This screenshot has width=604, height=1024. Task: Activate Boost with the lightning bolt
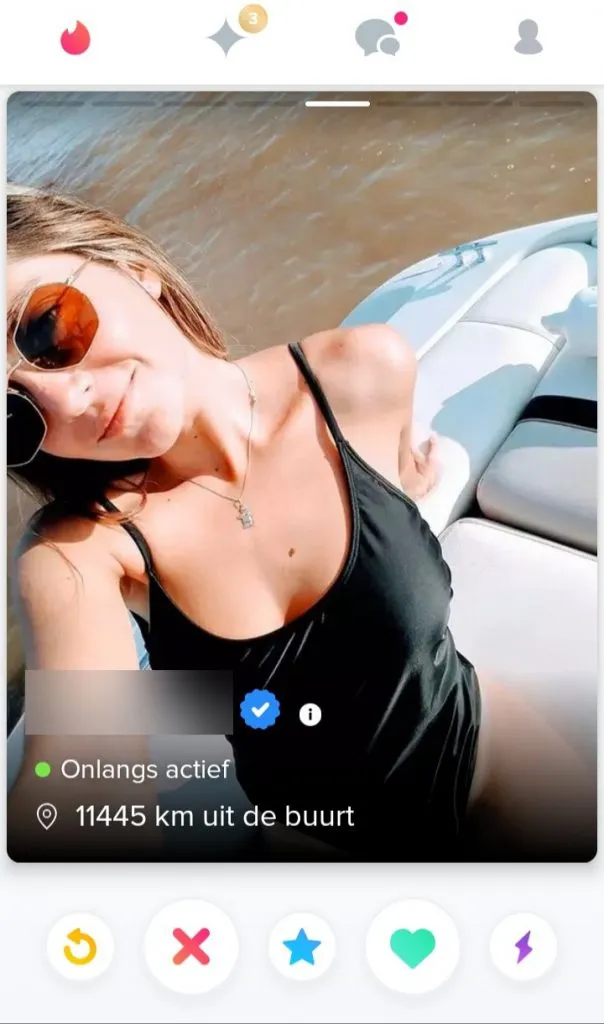[523, 946]
